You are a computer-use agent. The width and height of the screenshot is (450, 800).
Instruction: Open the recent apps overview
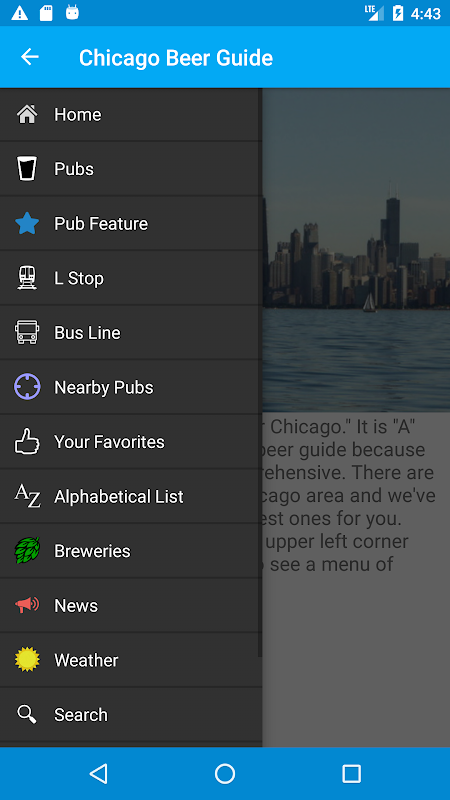coord(352,773)
